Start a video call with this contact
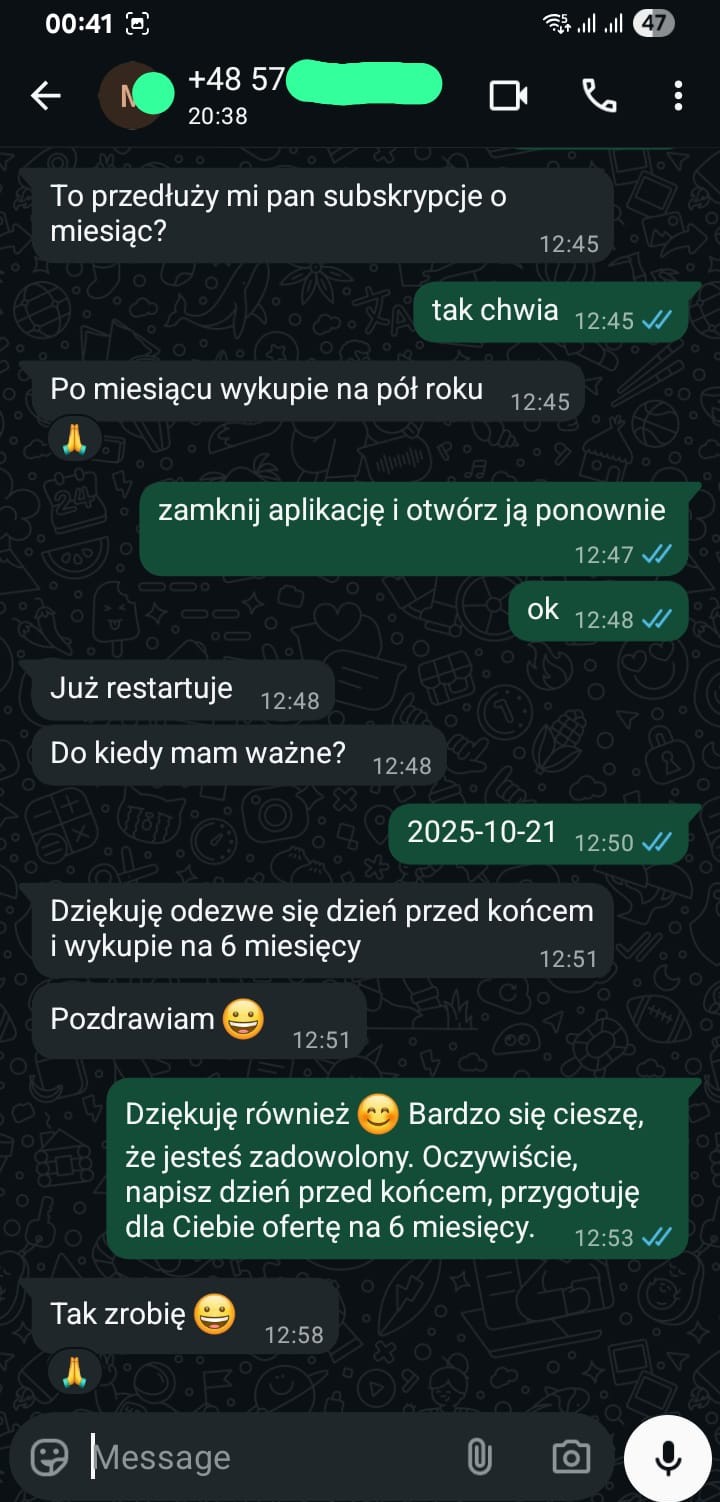720x1502 pixels. click(x=508, y=96)
